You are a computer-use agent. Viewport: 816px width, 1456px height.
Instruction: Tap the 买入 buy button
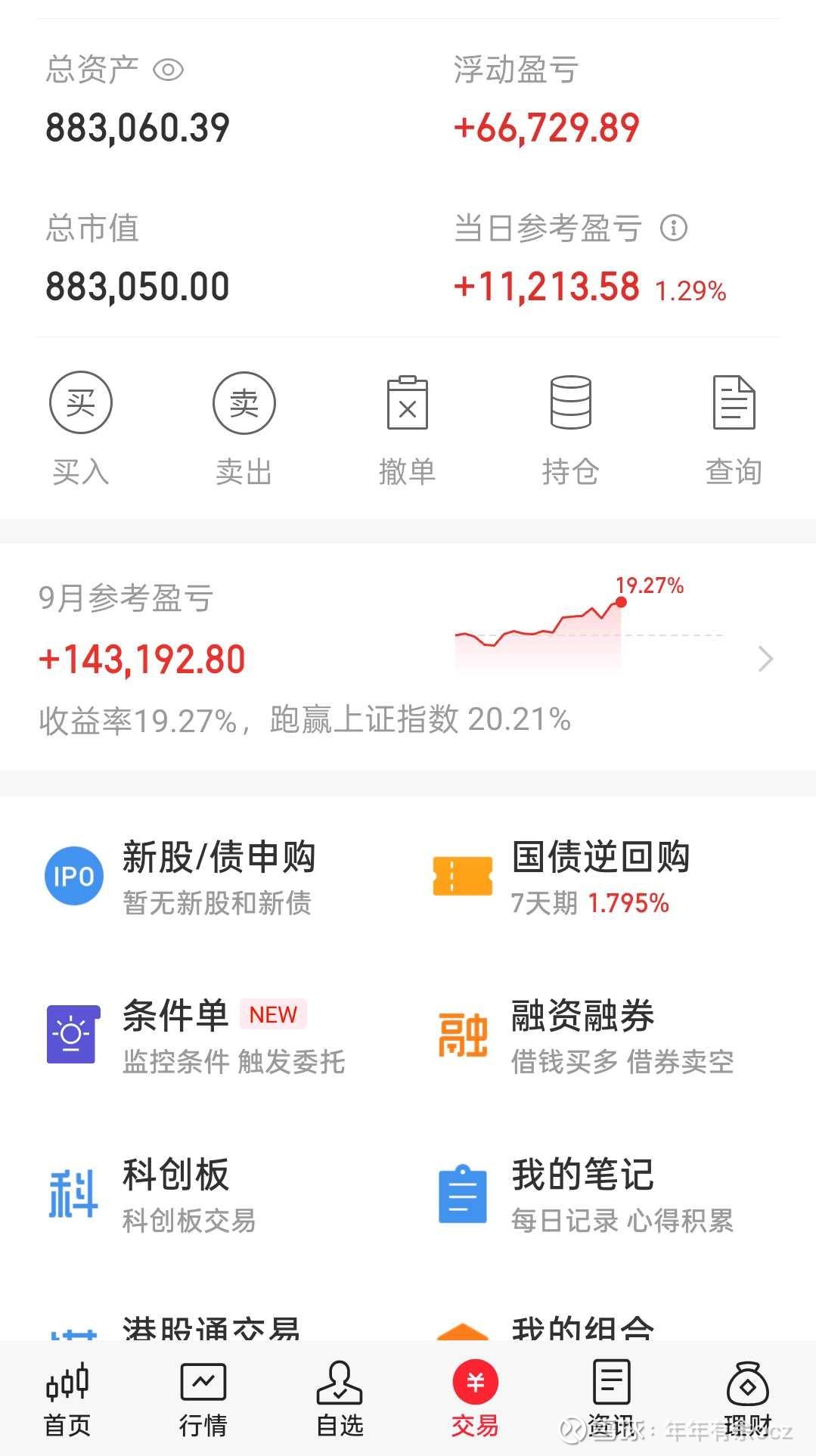(81, 428)
